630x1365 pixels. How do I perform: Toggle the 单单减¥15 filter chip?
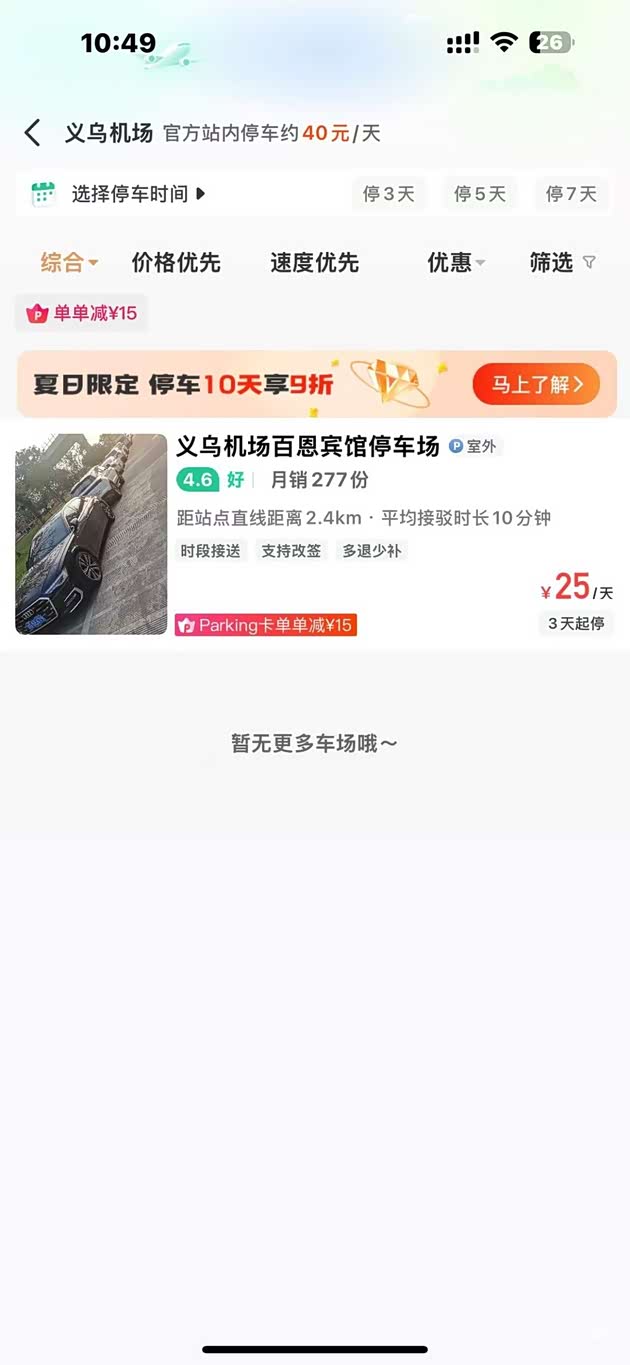pos(83,313)
